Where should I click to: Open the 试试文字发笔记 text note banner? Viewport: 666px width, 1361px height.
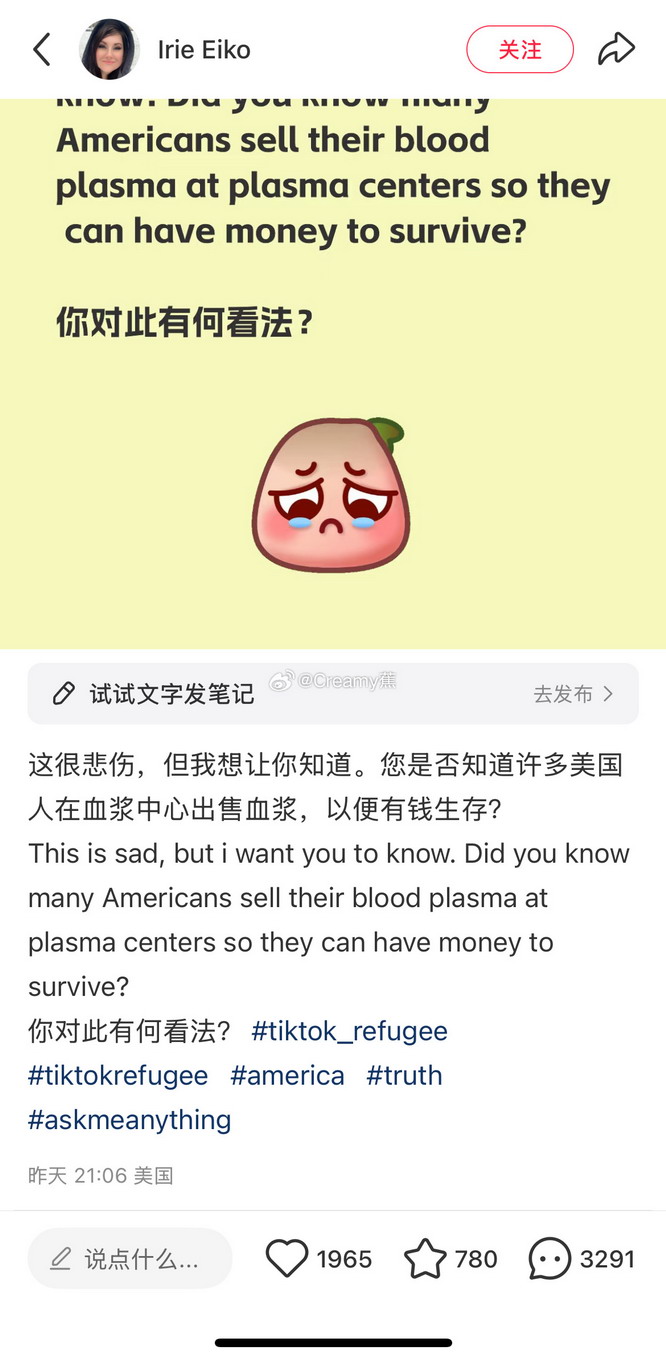[332, 694]
